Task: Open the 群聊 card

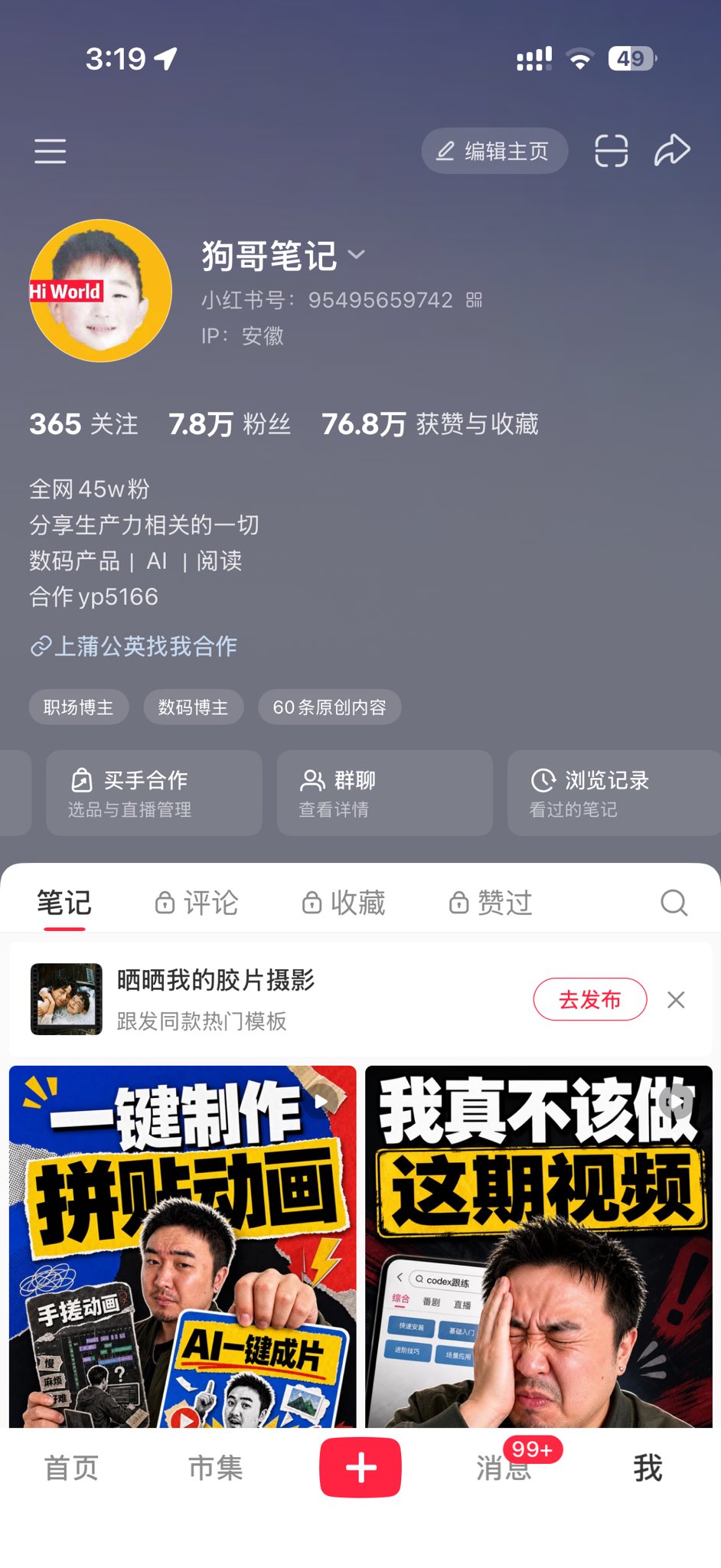Action: coord(384,792)
